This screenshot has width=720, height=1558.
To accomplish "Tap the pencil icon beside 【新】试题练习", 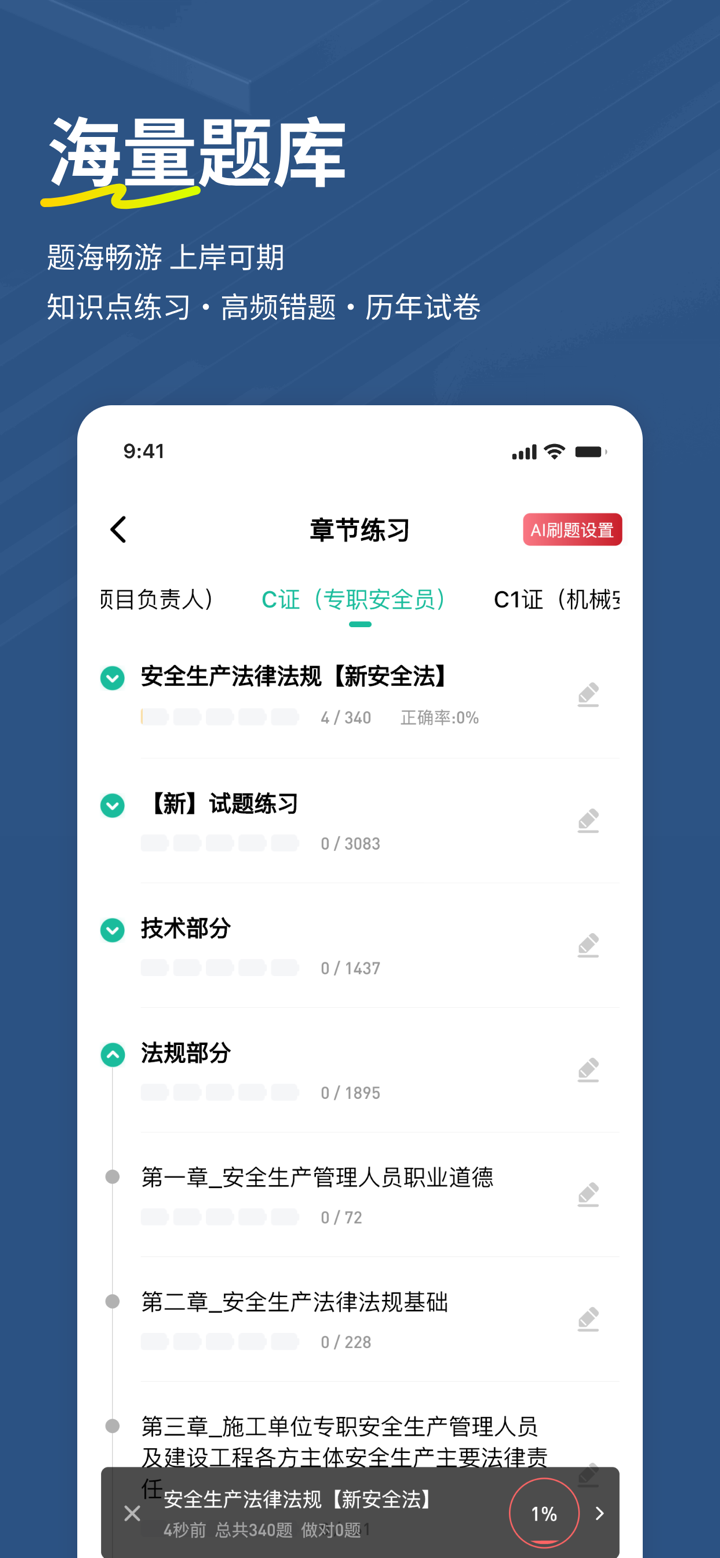I will click(588, 820).
